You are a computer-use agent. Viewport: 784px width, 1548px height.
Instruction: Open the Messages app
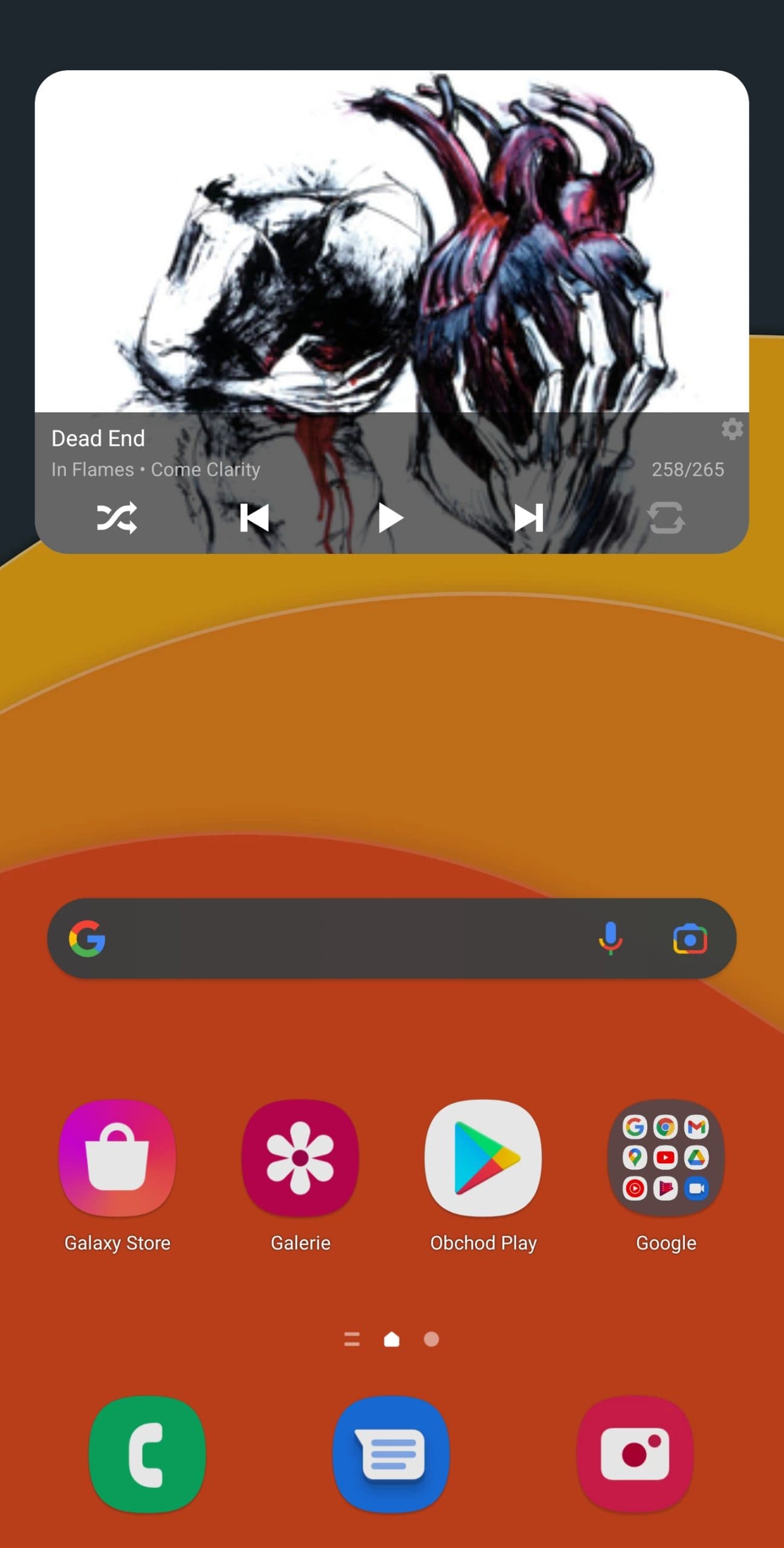tap(392, 1453)
